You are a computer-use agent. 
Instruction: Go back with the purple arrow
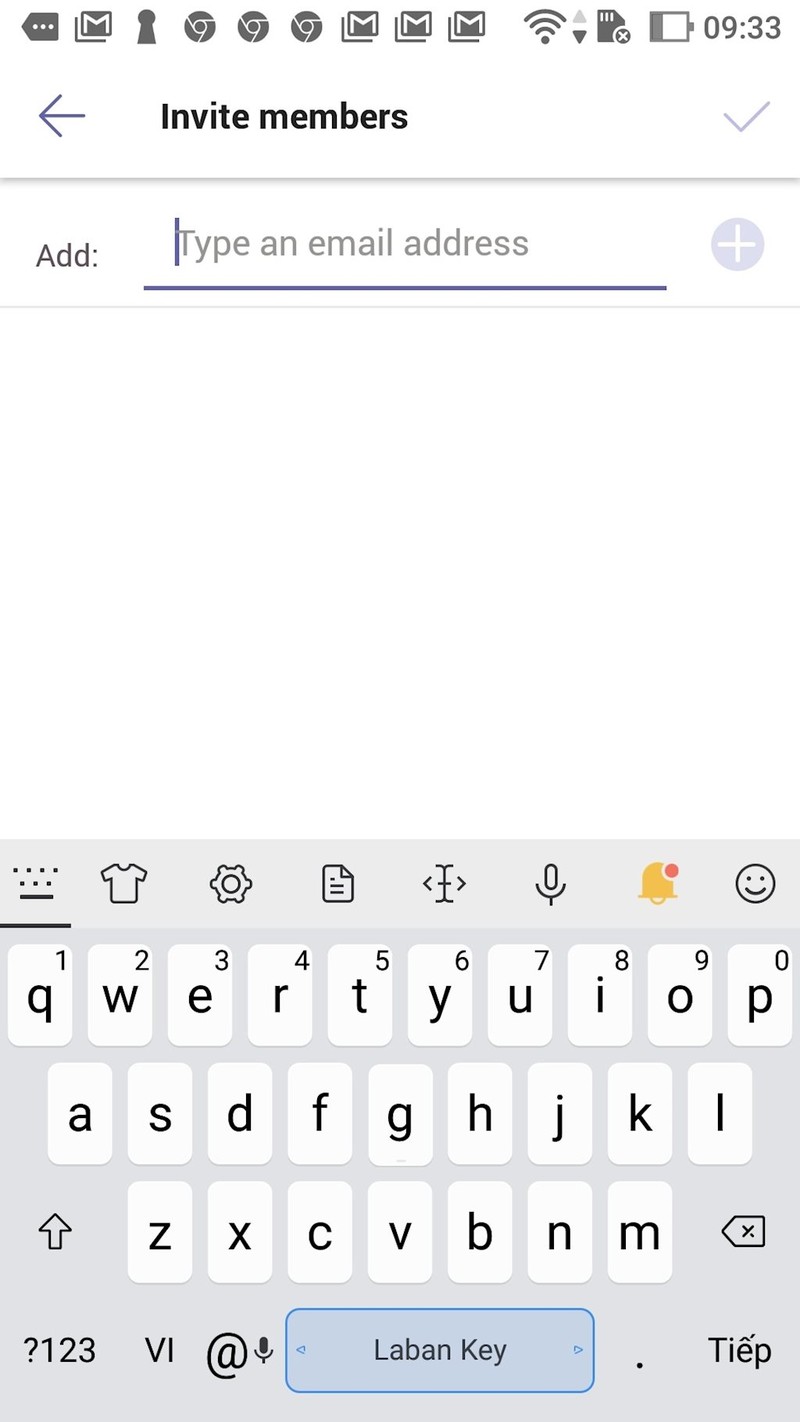[x=60, y=116]
